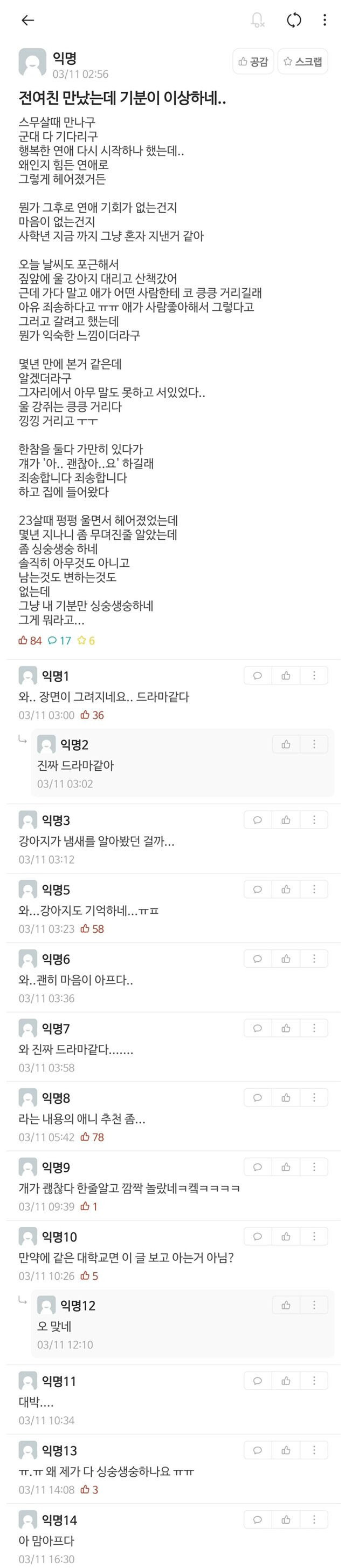Like 익명2's reply
This screenshot has height=1568, width=345.
coord(286,744)
